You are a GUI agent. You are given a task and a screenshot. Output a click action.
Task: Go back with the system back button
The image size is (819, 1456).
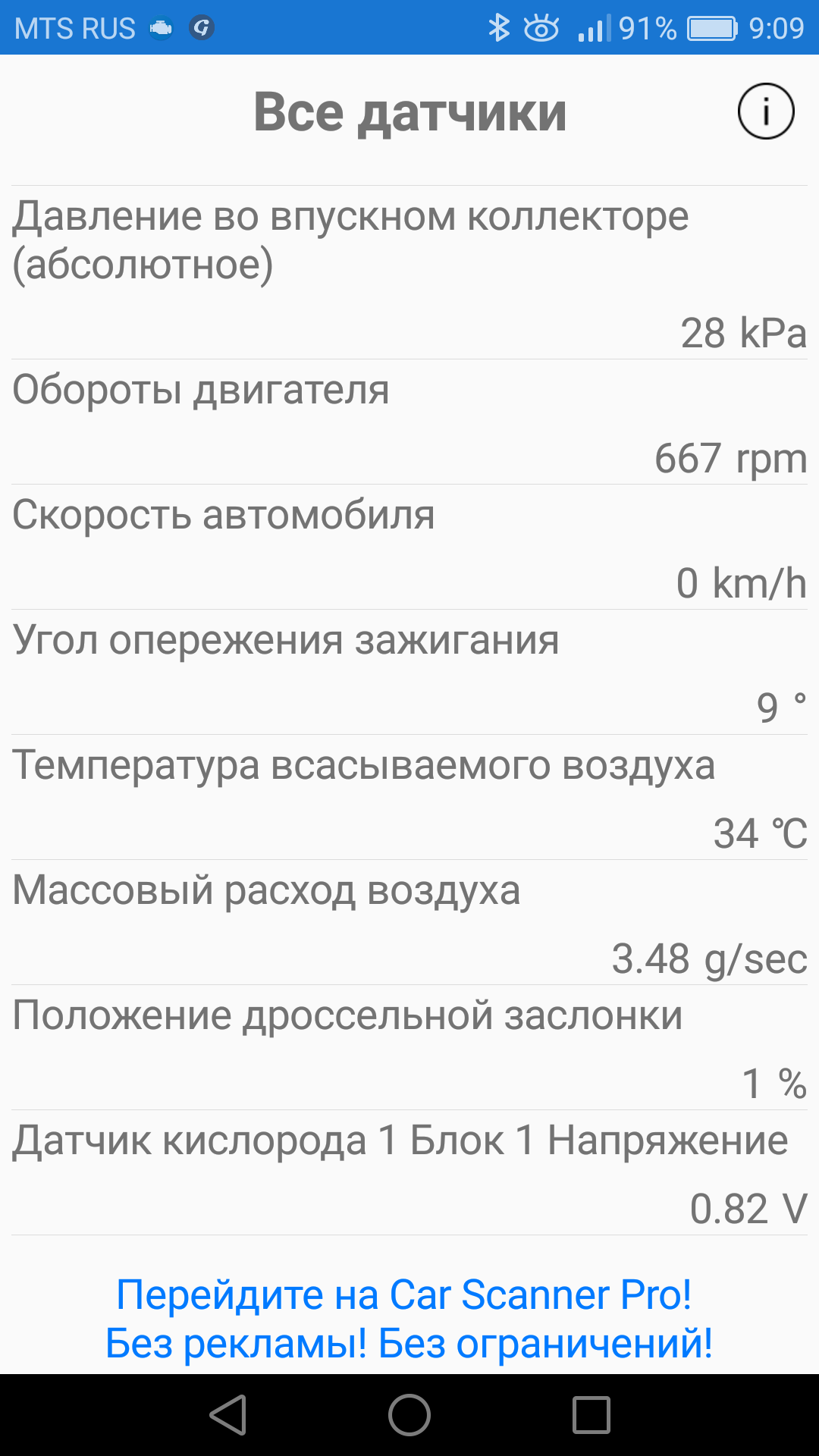click(228, 1415)
